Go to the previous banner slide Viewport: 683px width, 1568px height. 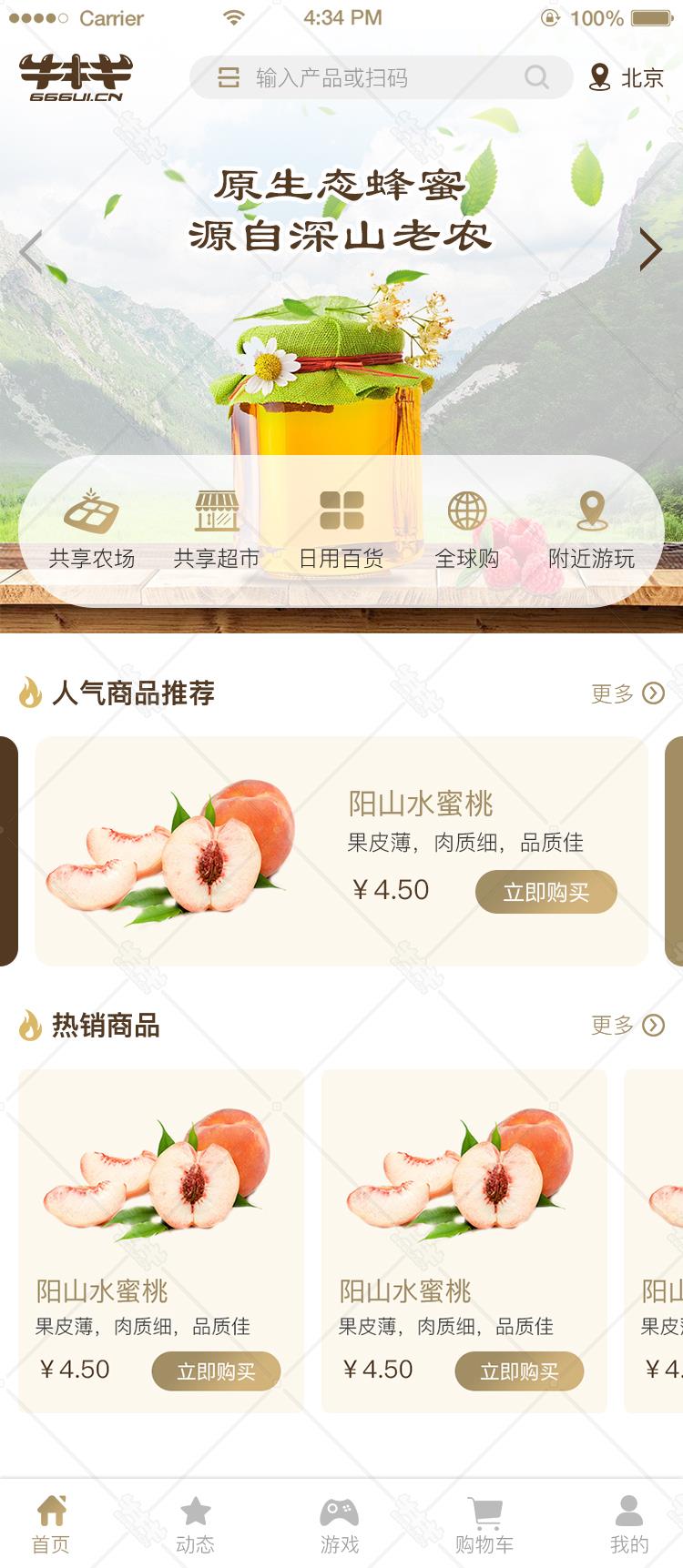[x=31, y=250]
